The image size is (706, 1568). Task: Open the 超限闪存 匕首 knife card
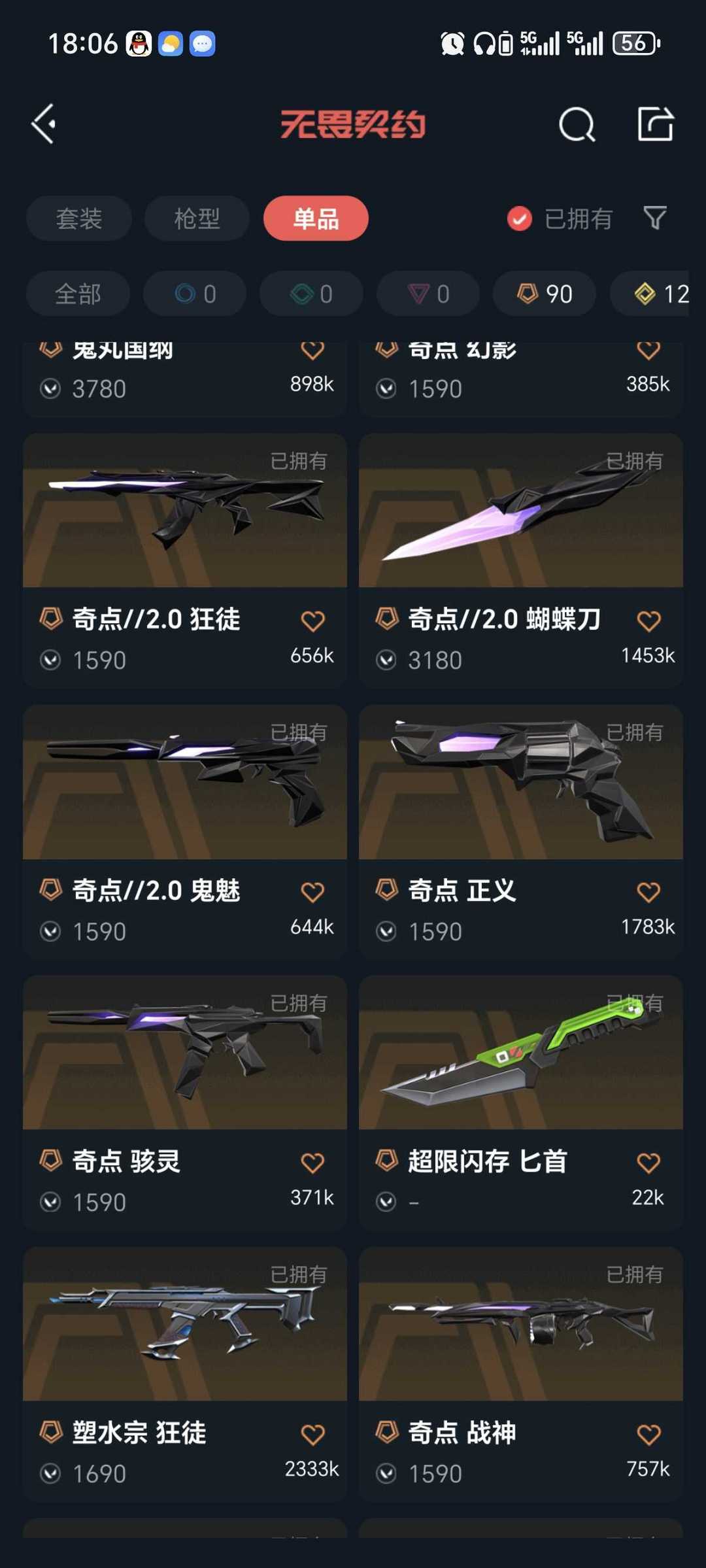pyautogui.click(x=521, y=1102)
